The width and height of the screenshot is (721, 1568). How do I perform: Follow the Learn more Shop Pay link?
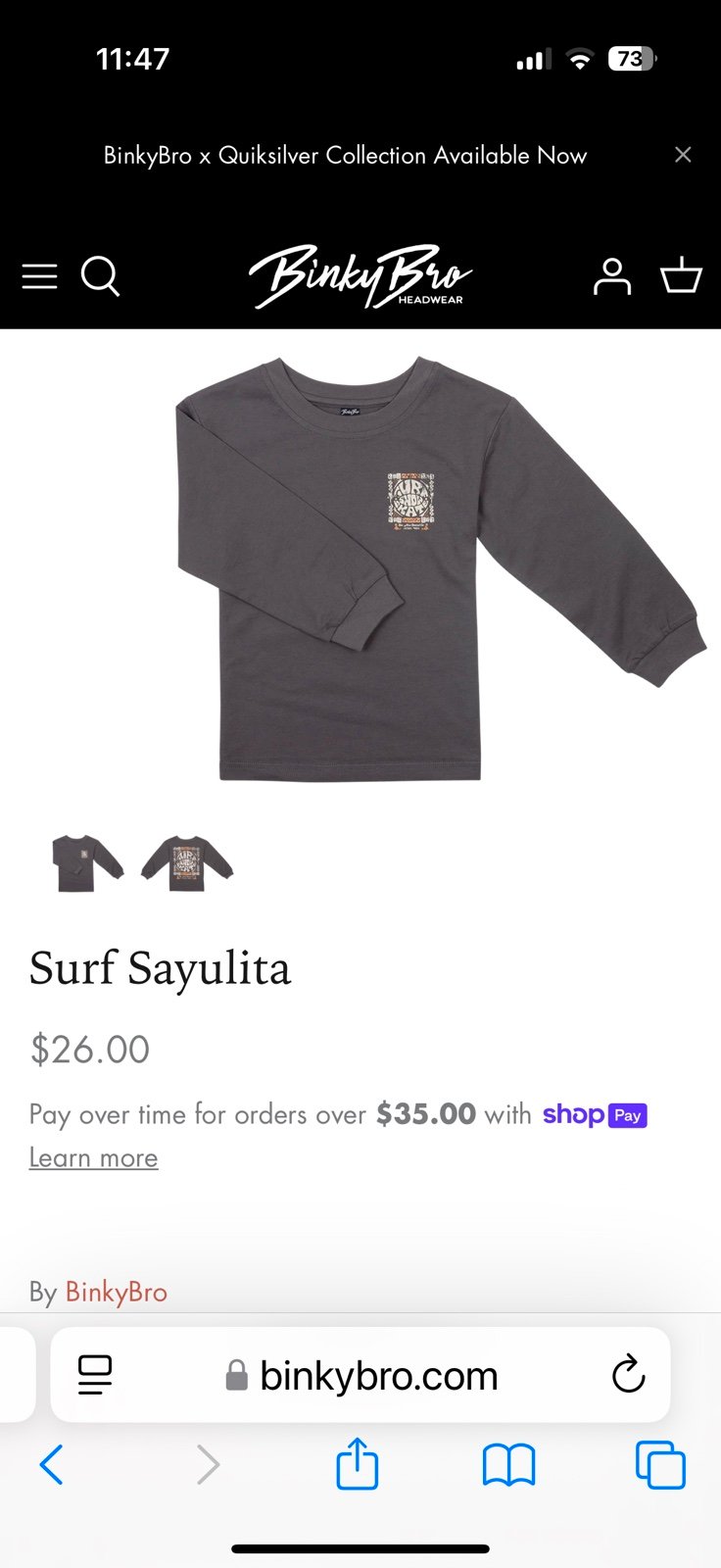(x=94, y=1157)
